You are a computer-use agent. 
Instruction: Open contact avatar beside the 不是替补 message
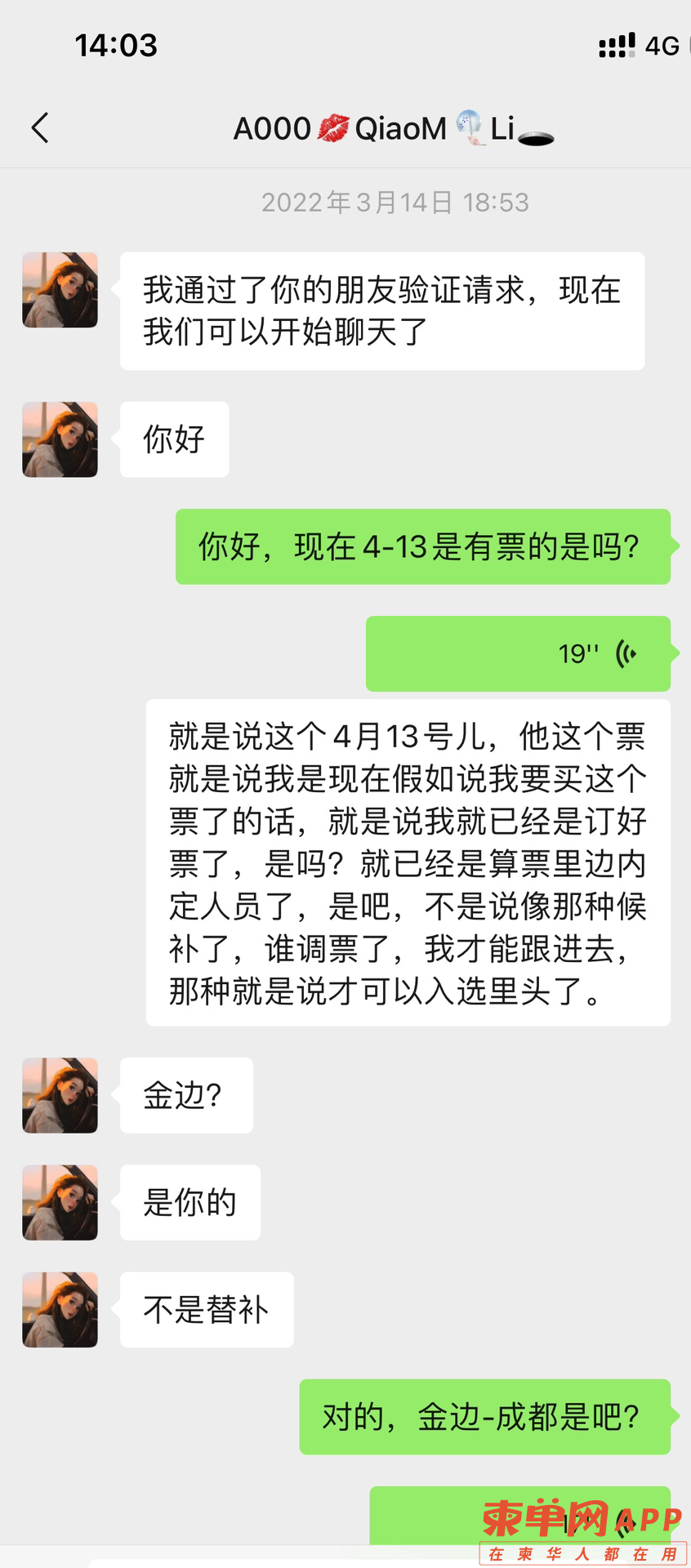click(x=60, y=1309)
